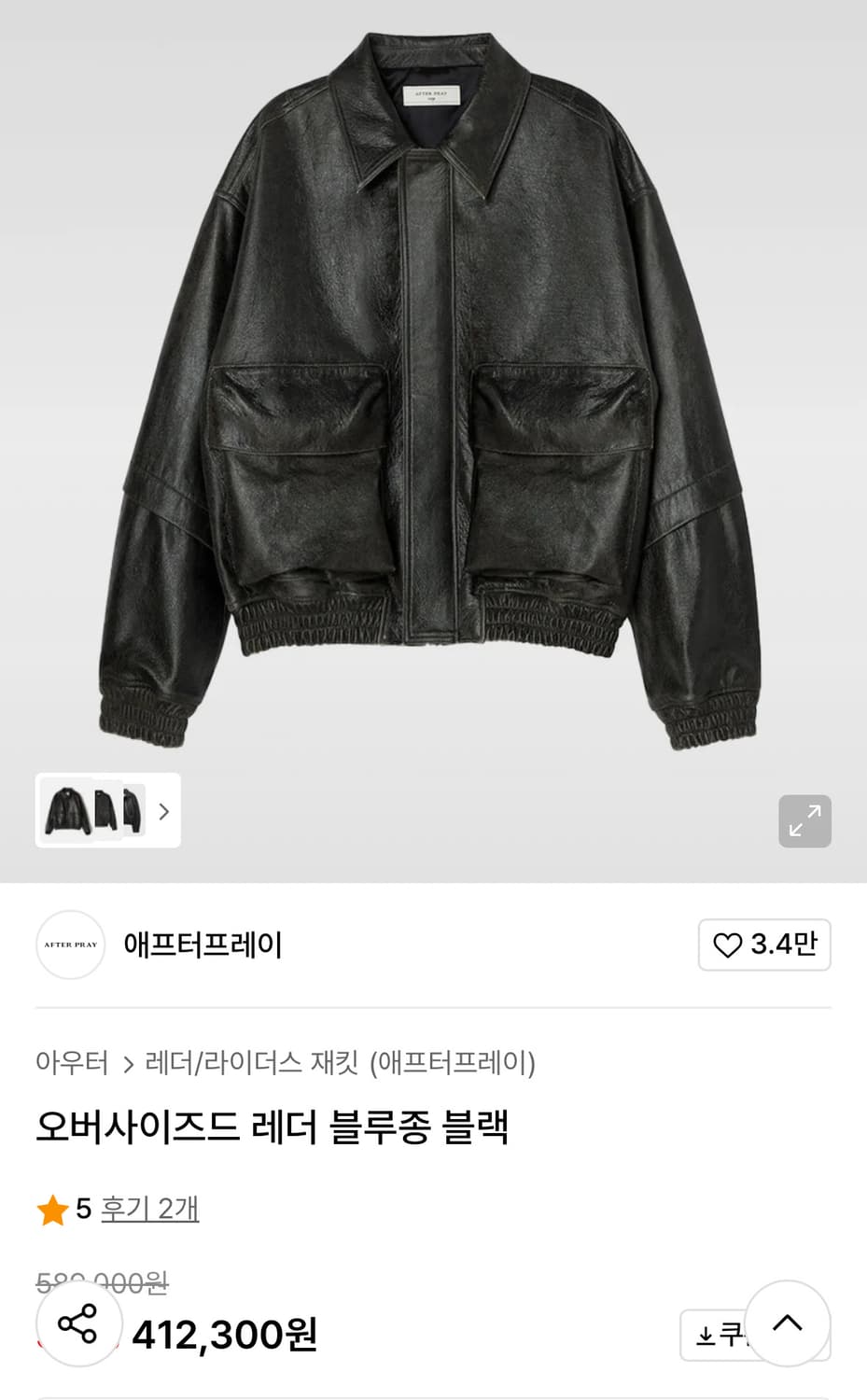The height and width of the screenshot is (1400, 867).
Task: Click the AFTER PRAY circular brand logo
Action: pyautogui.click(x=70, y=945)
